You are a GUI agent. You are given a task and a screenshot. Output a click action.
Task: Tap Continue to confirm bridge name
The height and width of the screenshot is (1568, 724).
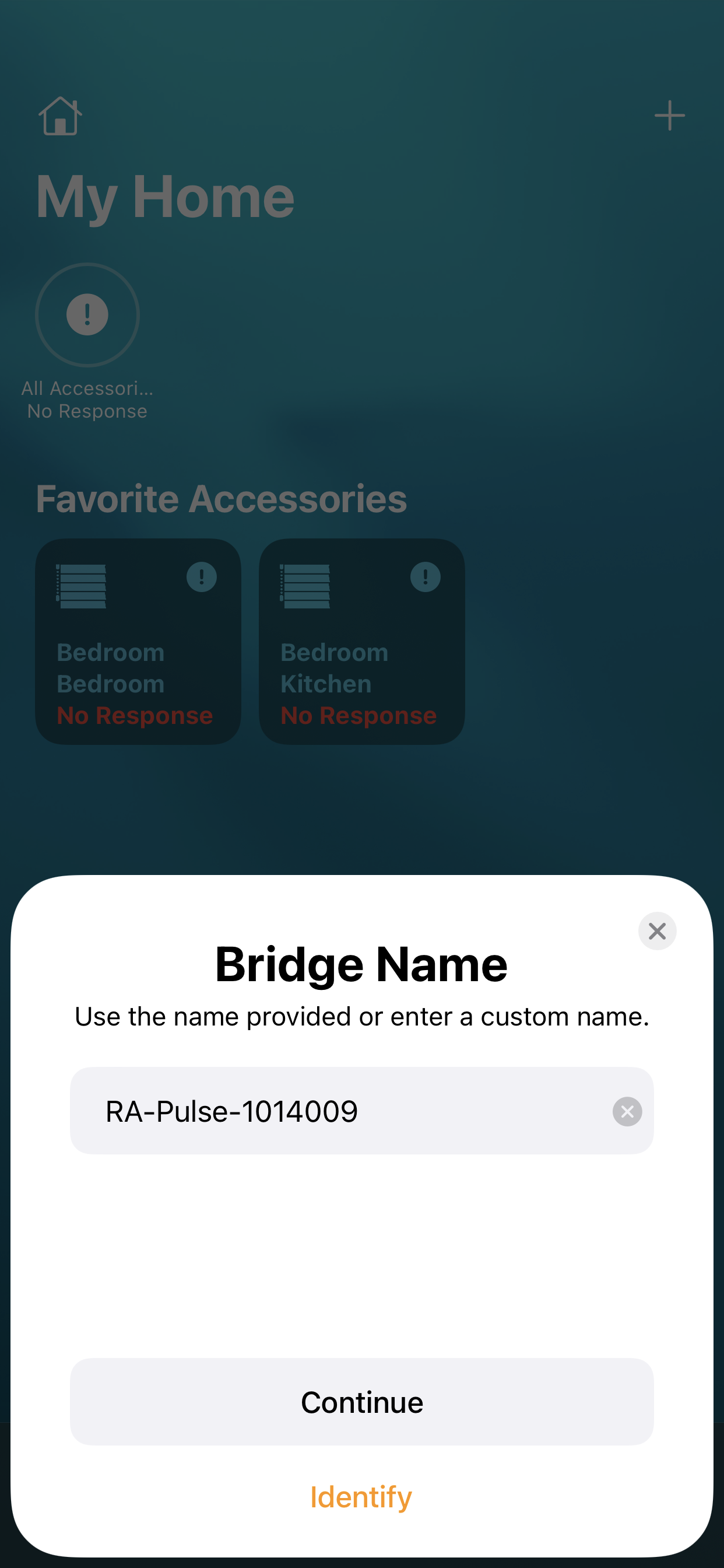(x=361, y=1402)
